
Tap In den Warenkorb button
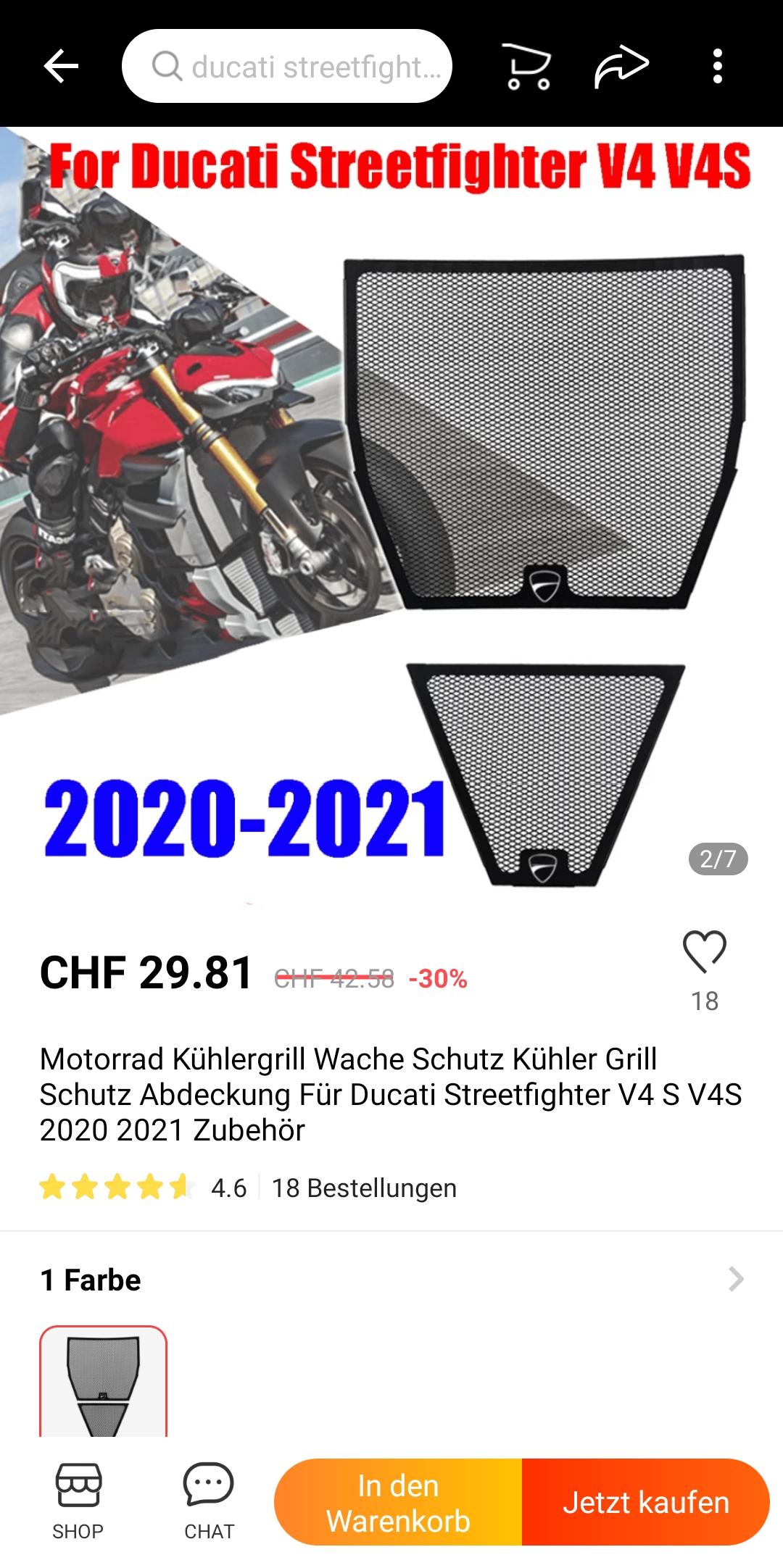coord(398,1504)
